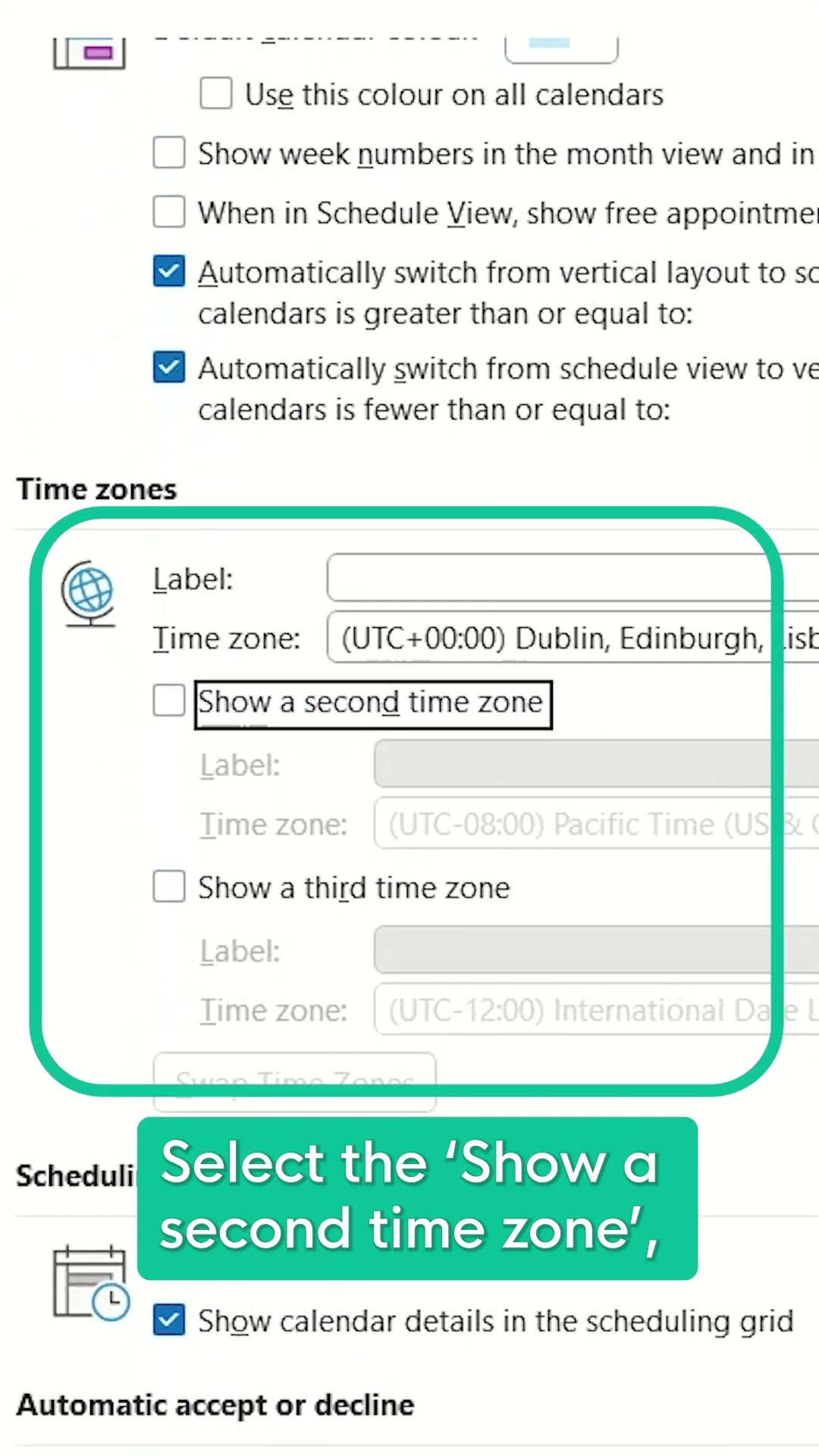Viewport: 819px width, 1456px height.
Task: Uncheck automatic switch from vertical layout
Action: [169, 271]
